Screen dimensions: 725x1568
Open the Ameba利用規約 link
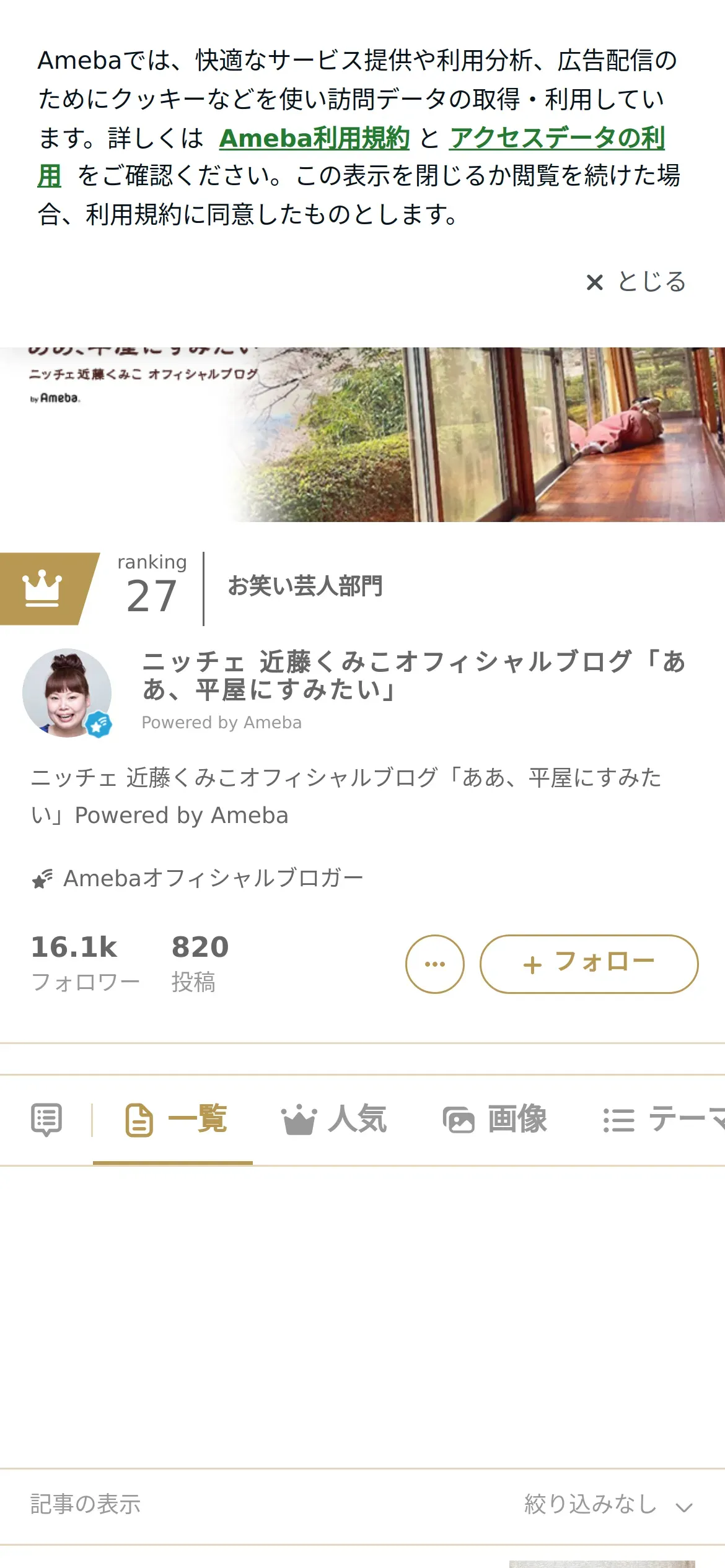point(314,138)
